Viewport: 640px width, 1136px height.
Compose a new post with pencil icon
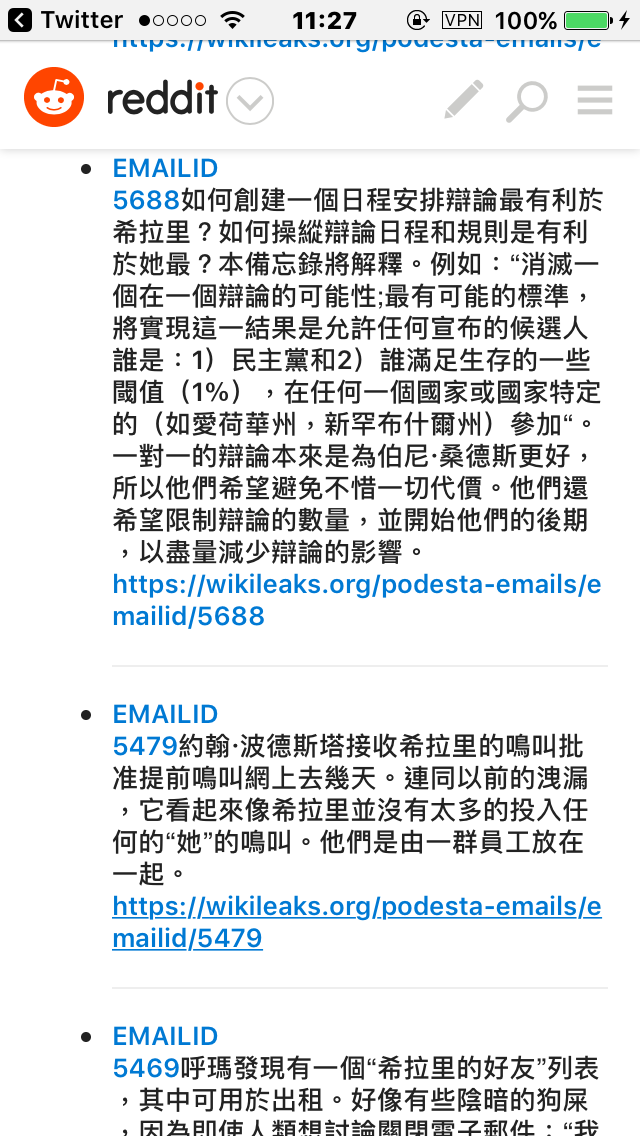click(463, 100)
